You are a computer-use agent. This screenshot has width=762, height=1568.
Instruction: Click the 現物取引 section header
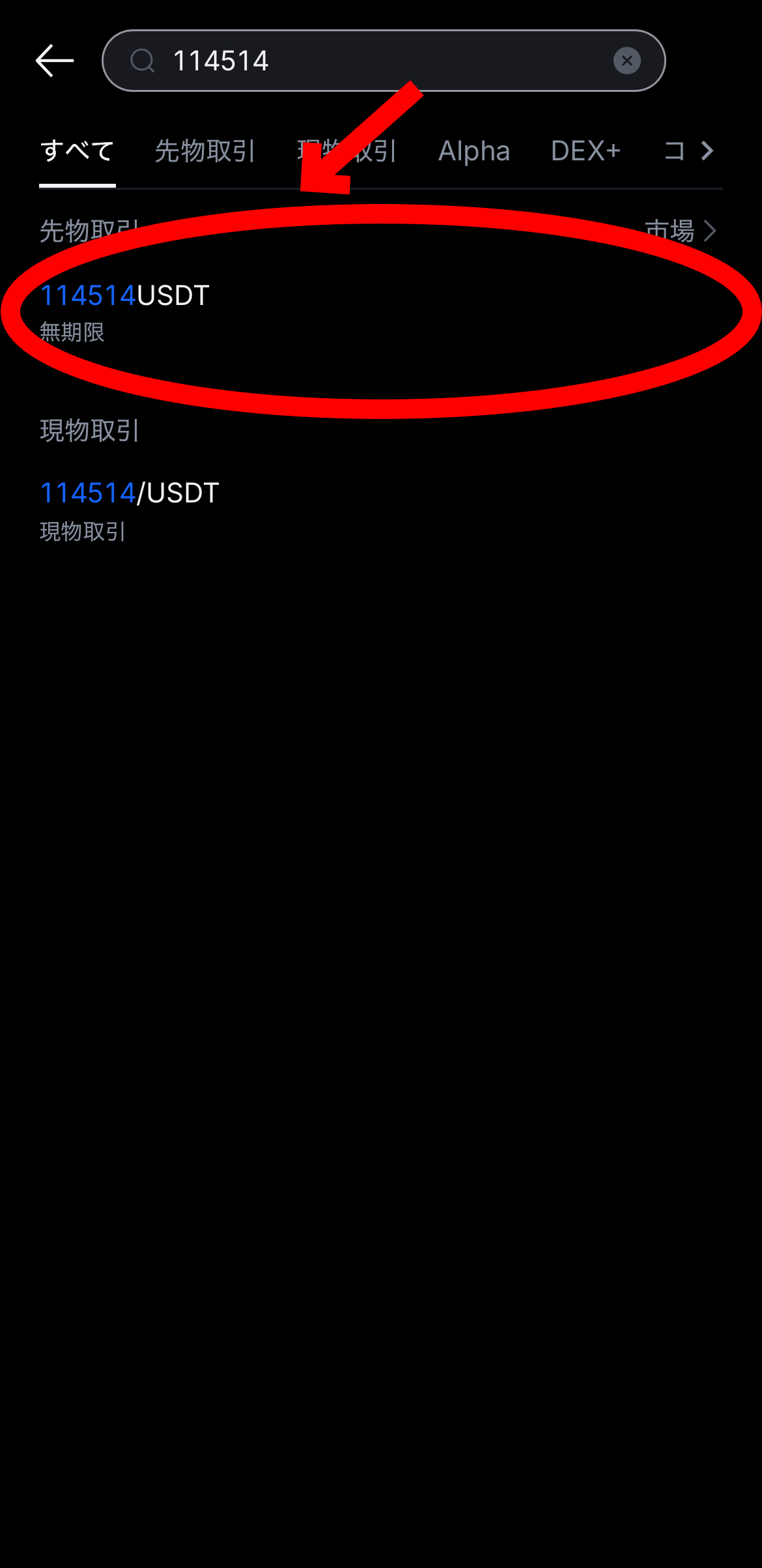click(x=89, y=429)
